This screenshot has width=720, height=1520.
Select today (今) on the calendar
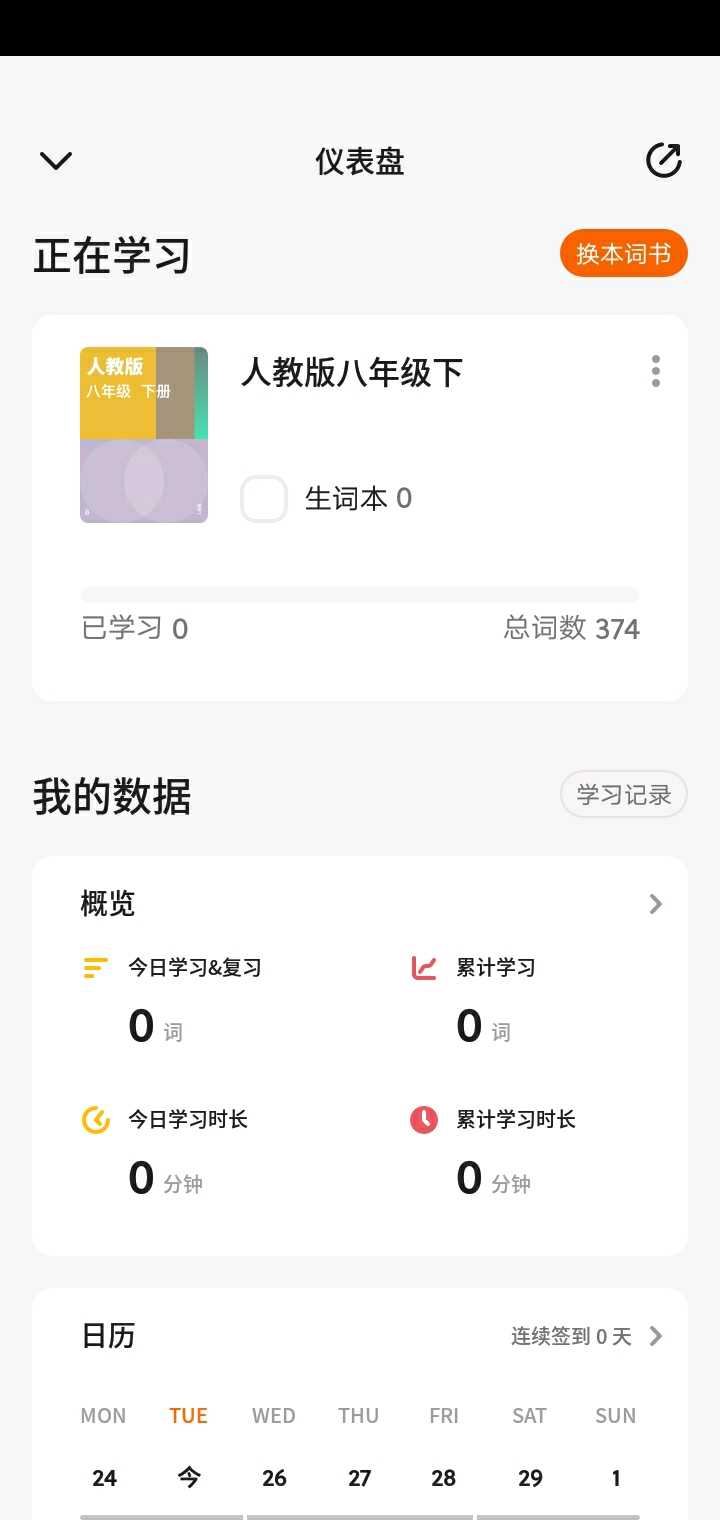pyautogui.click(x=189, y=1477)
